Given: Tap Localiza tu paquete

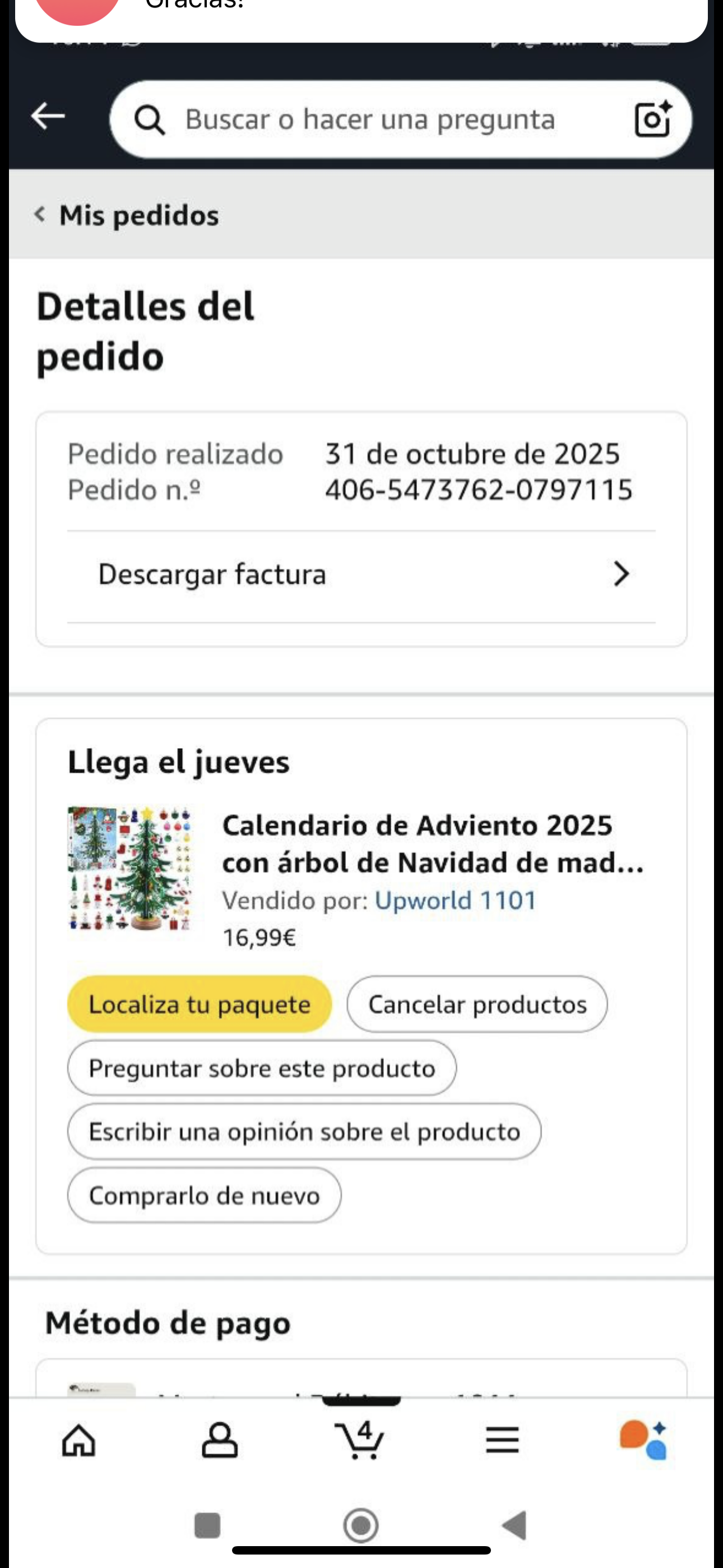Looking at the screenshot, I should [x=199, y=1004].
